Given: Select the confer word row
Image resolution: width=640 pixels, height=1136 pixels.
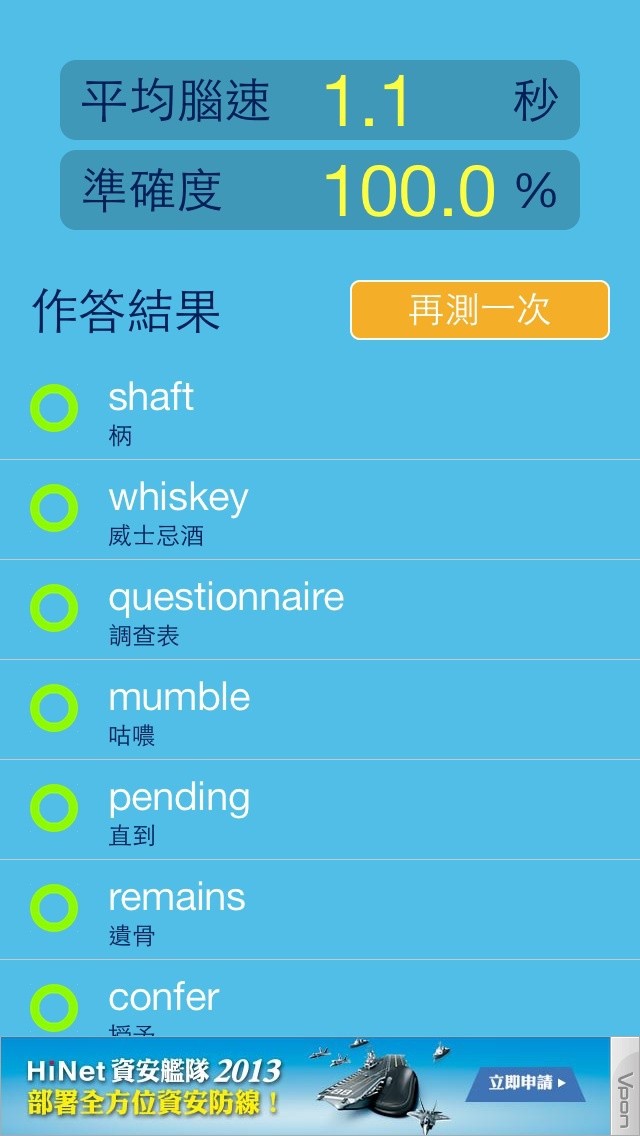Looking at the screenshot, I should (320, 998).
